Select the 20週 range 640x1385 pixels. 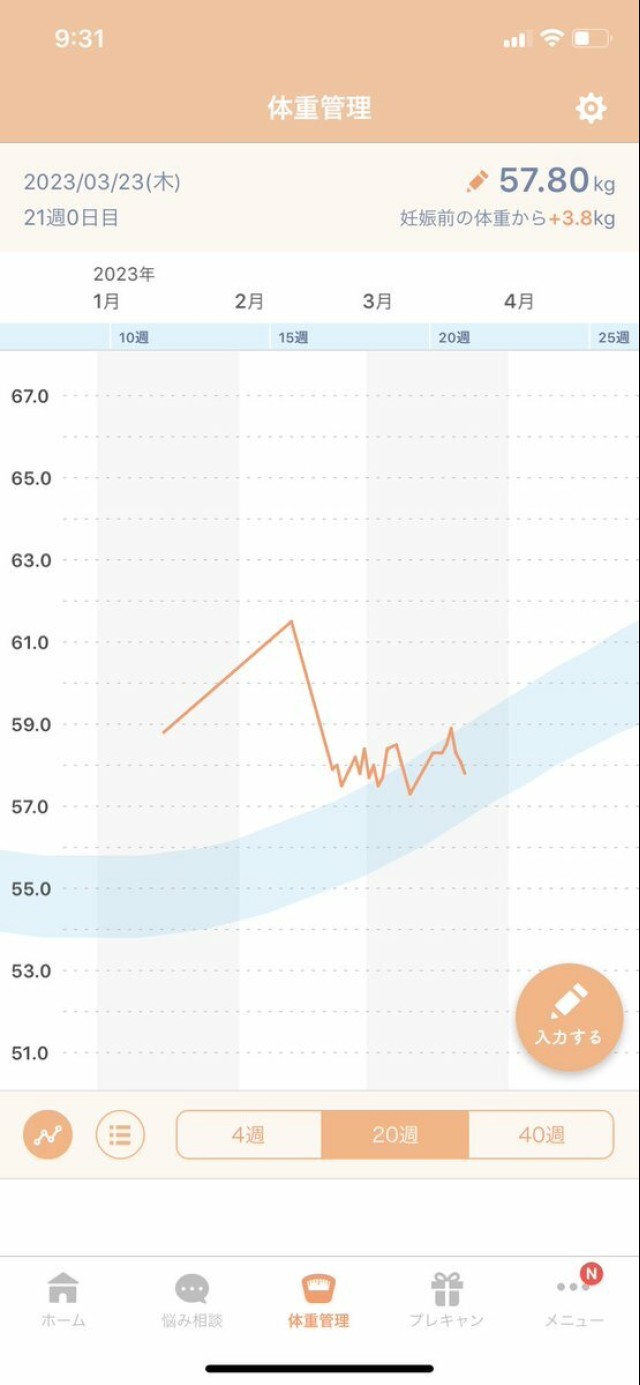coord(395,1135)
